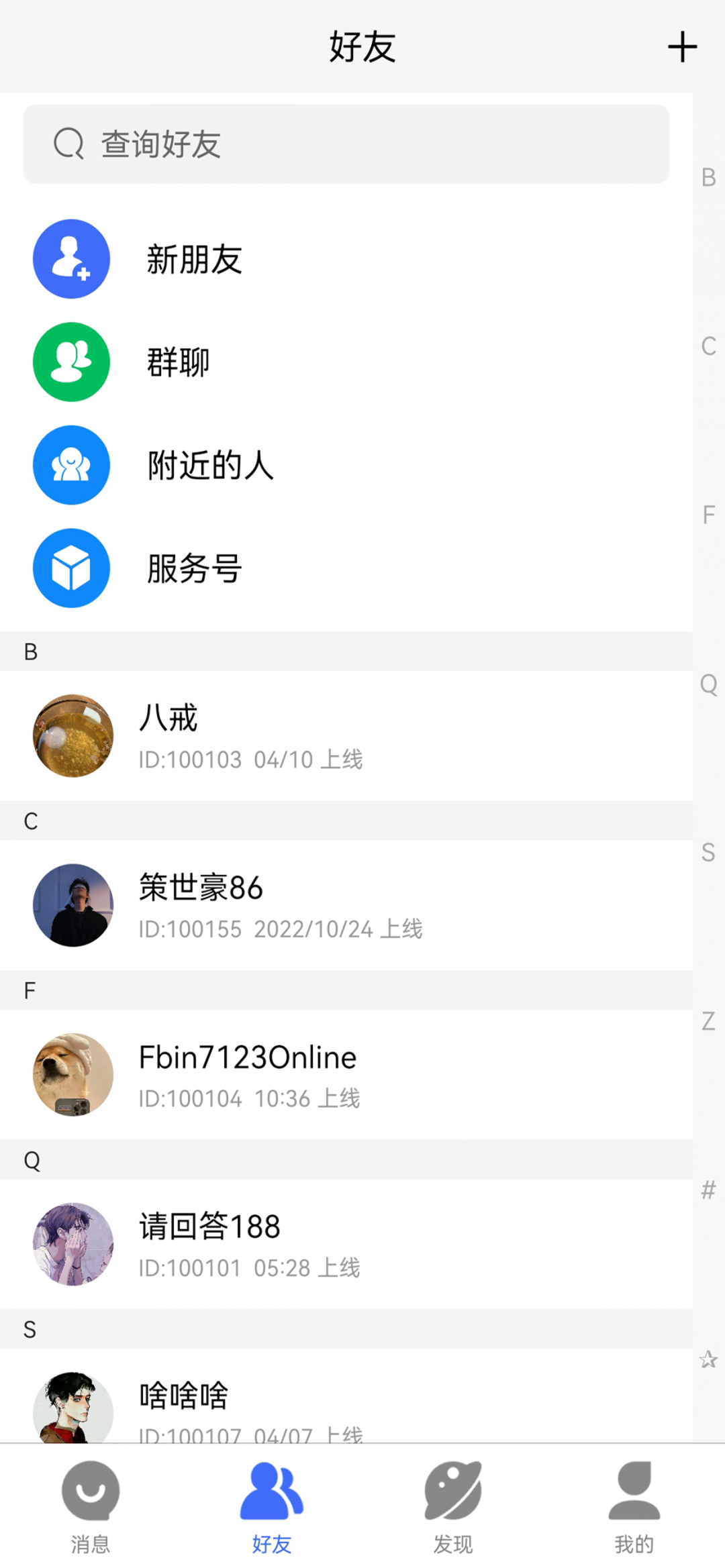Tap the 发现 discover icon

(453, 1489)
